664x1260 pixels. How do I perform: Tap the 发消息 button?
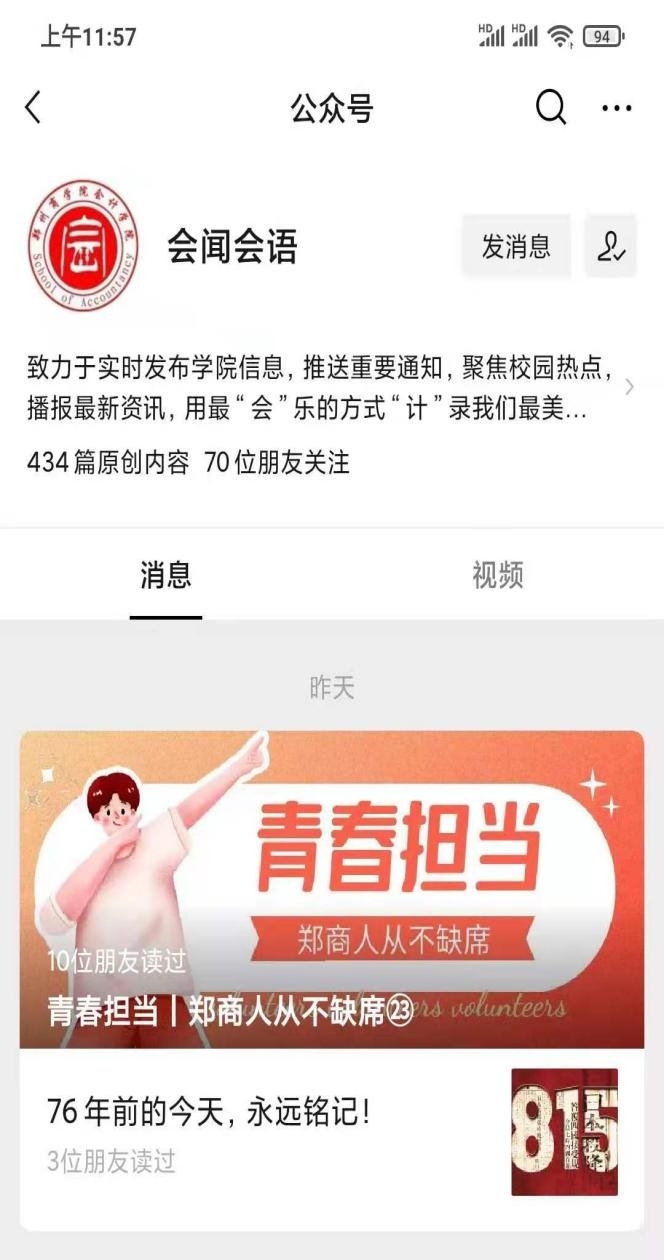tap(516, 246)
